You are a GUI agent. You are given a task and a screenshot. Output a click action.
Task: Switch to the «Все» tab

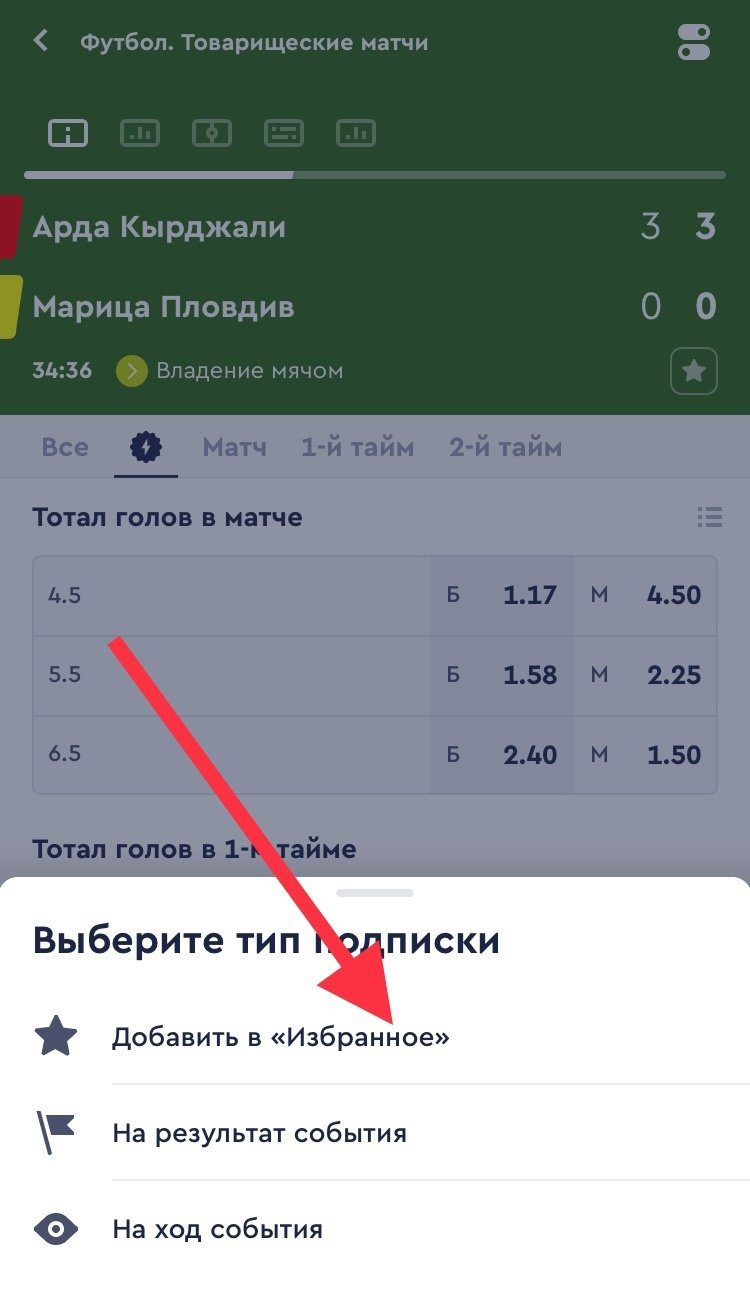(65, 447)
